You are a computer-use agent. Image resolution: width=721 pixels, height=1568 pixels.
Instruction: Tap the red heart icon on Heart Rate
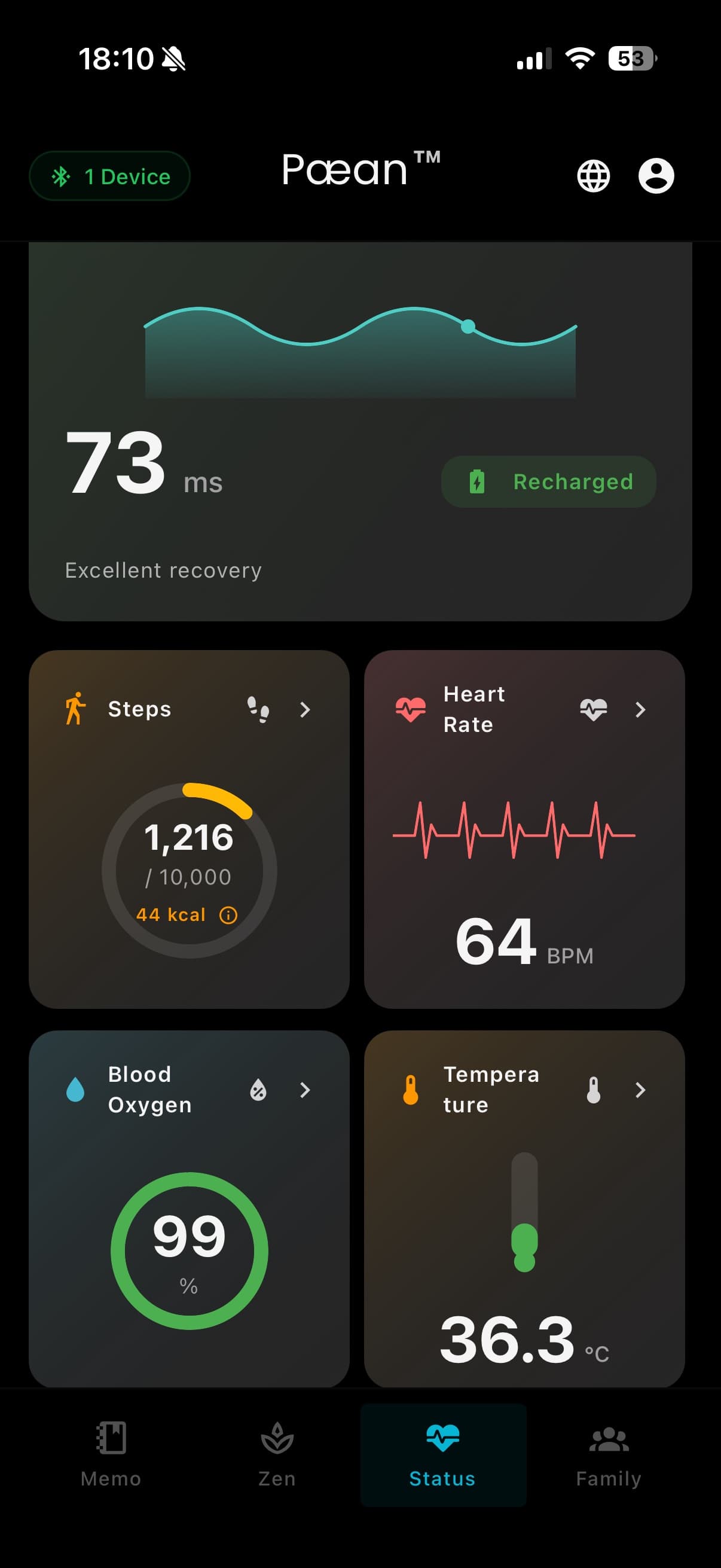(x=411, y=710)
